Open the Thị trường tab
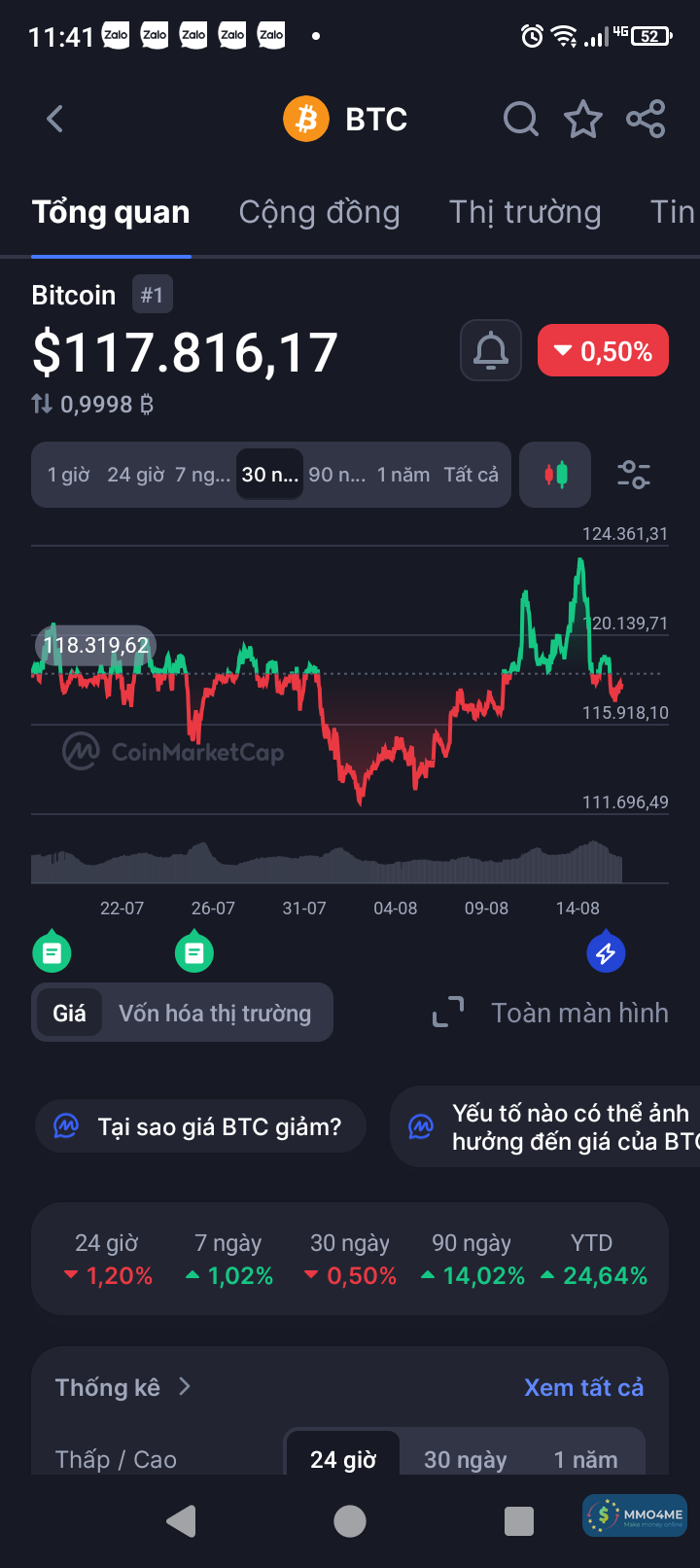Image resolution: width=700 pixels, height=1568 pixels. click(525, 212)
